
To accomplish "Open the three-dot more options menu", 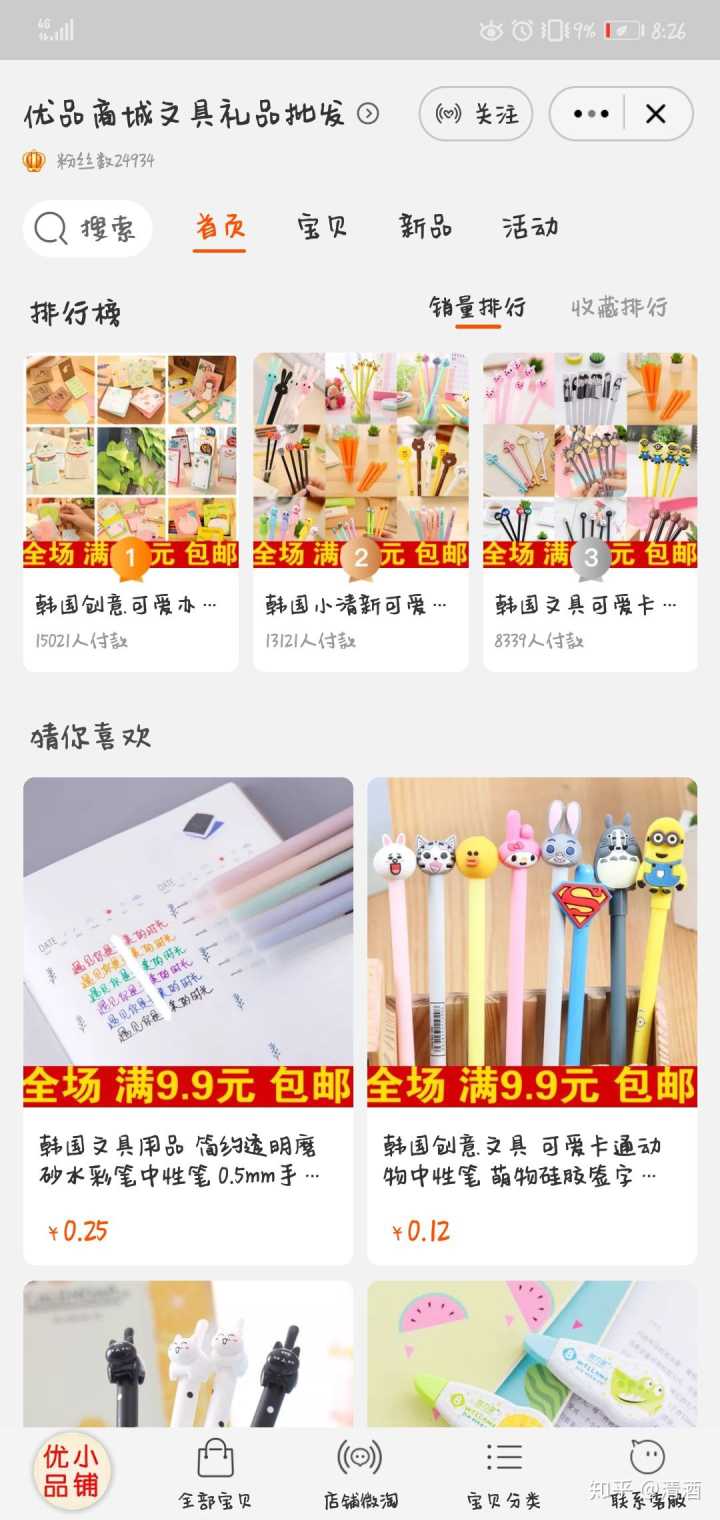I will pos(590,114).
